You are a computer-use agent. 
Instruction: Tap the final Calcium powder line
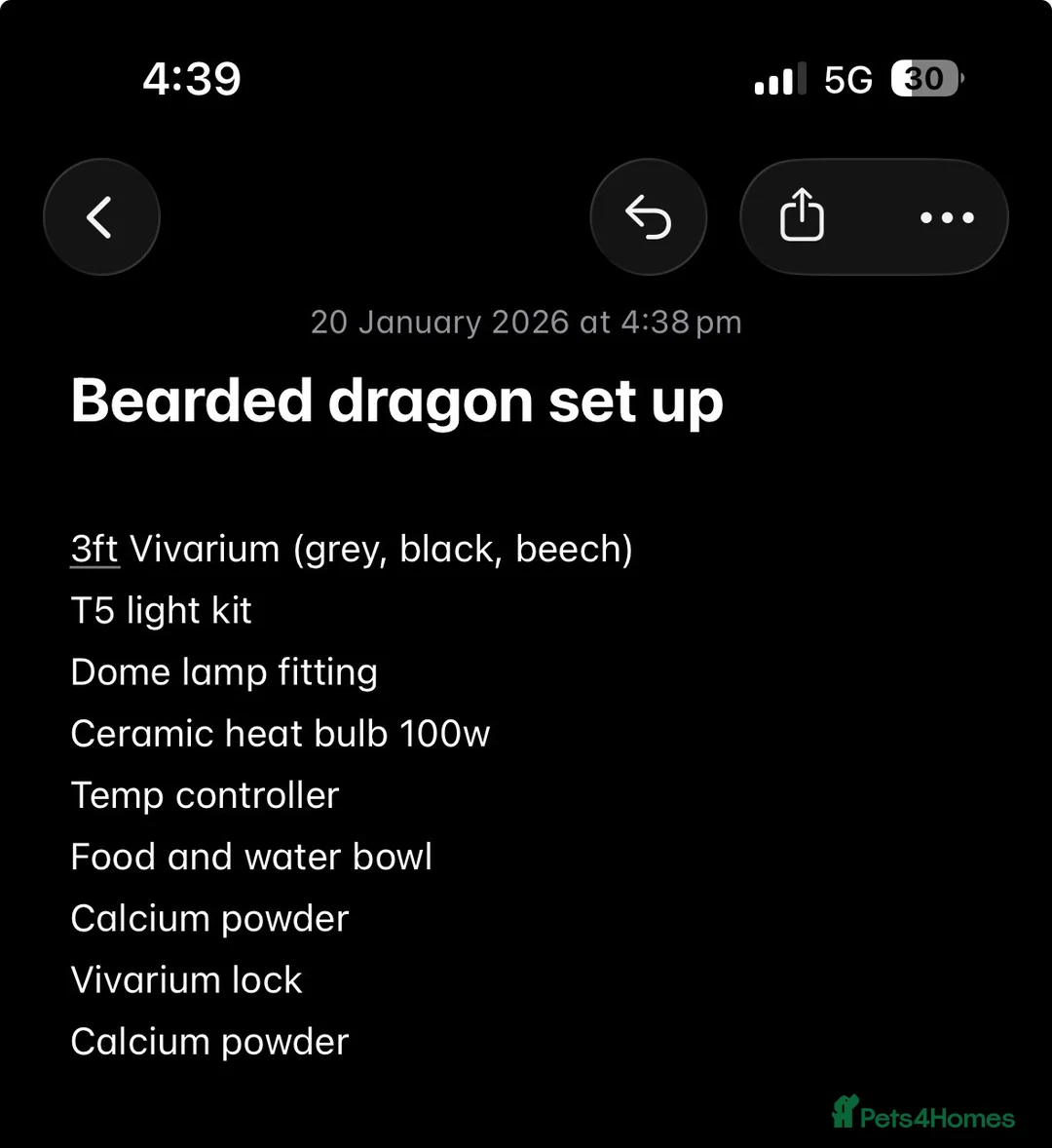[x=208, y=1041]
